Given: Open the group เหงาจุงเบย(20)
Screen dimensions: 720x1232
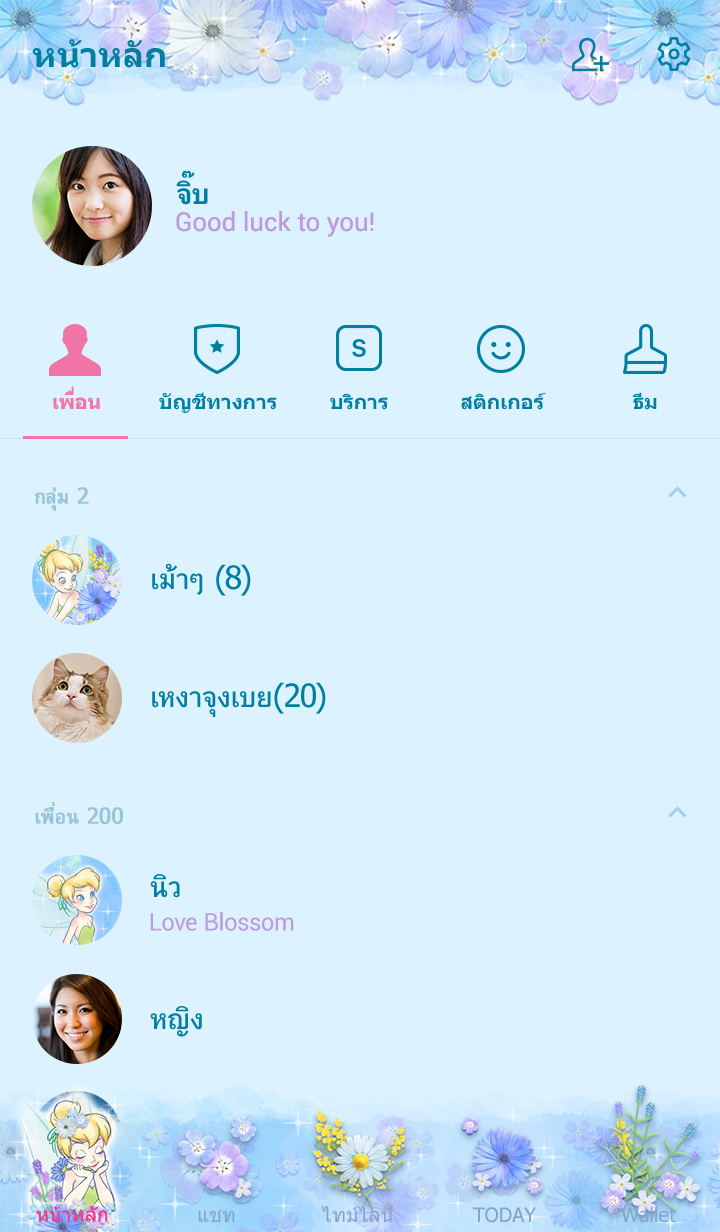Looking at the screenshot, I should tap(238, 697).
